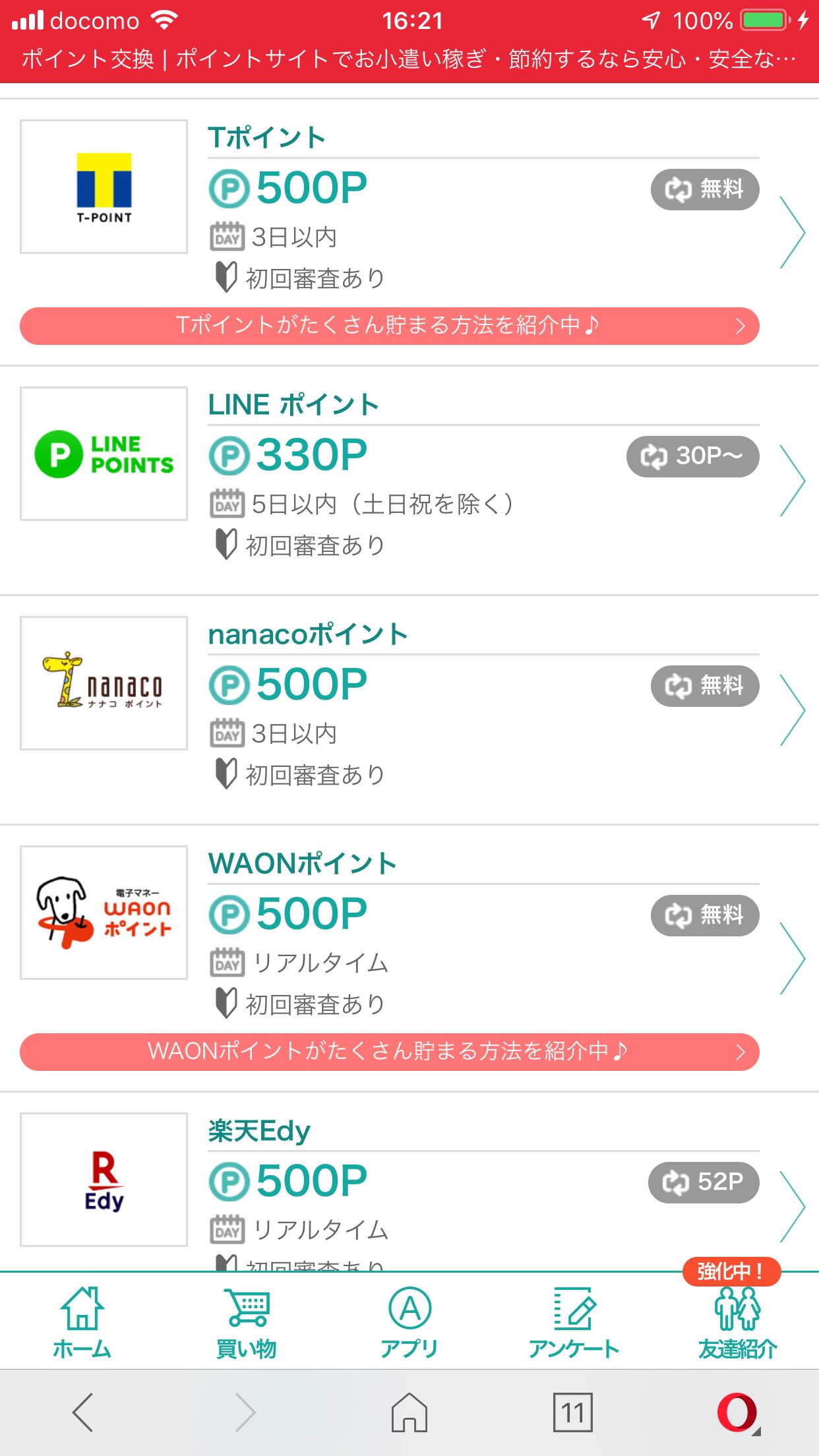Go back with the browser back arrow
Screen dimensions: 819x1456
(82, 1412)
